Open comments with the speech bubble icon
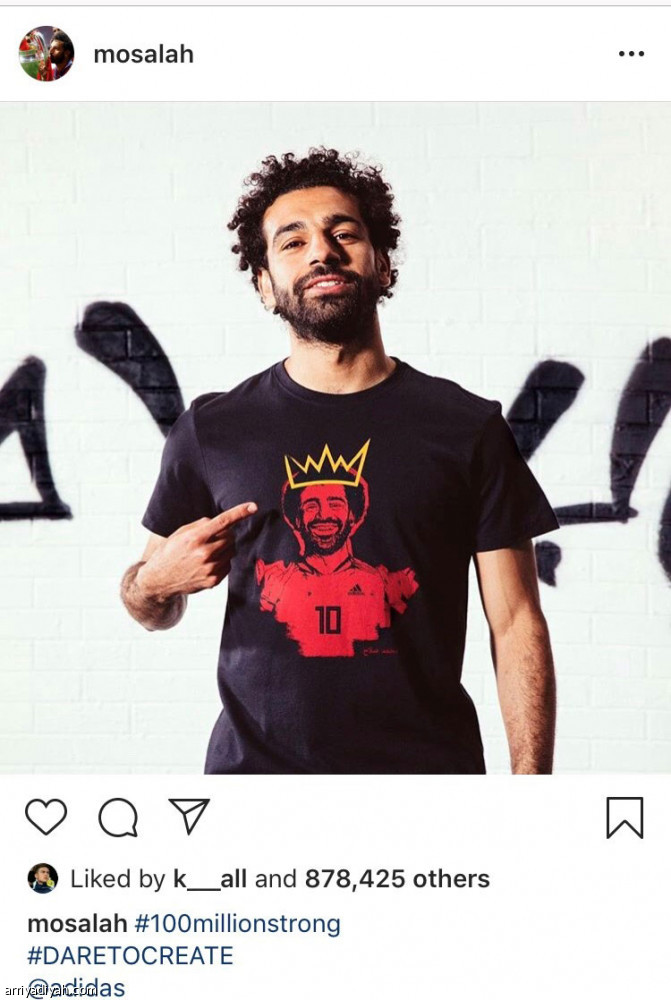671x1000 pixels. [118, 818]
